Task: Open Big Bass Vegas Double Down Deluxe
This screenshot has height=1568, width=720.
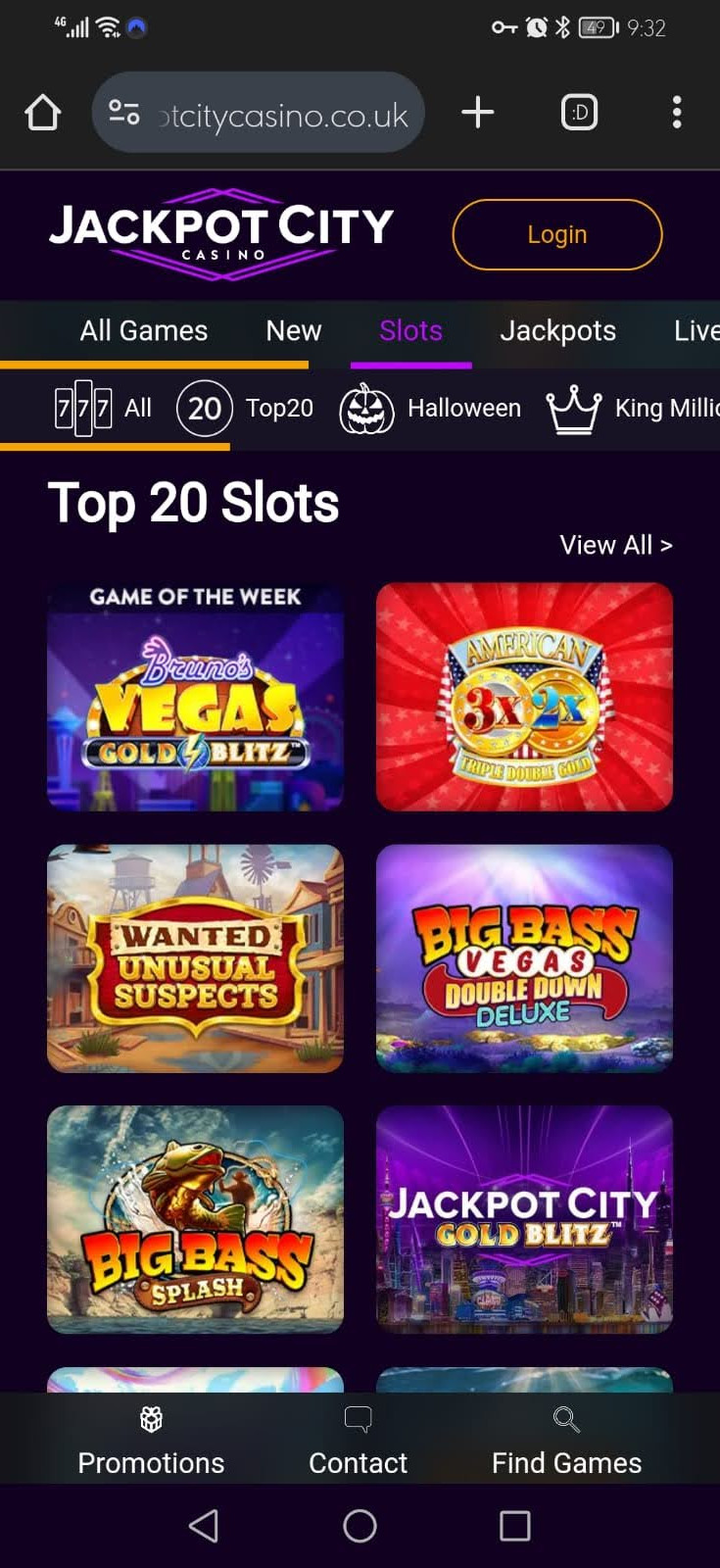Action: [x=524, y=958]
